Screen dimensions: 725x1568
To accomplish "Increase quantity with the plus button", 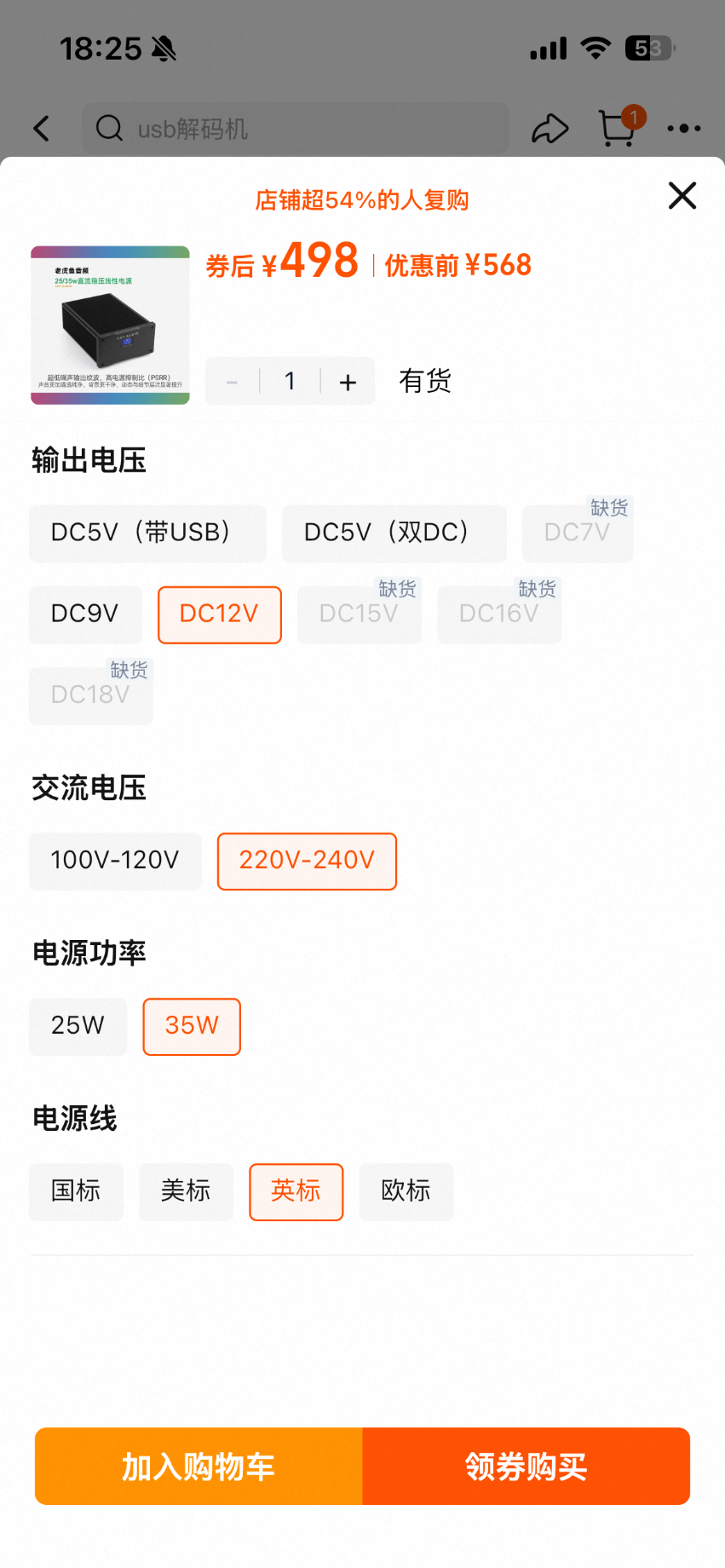I will pyautogui.click(x=348, y=382).
